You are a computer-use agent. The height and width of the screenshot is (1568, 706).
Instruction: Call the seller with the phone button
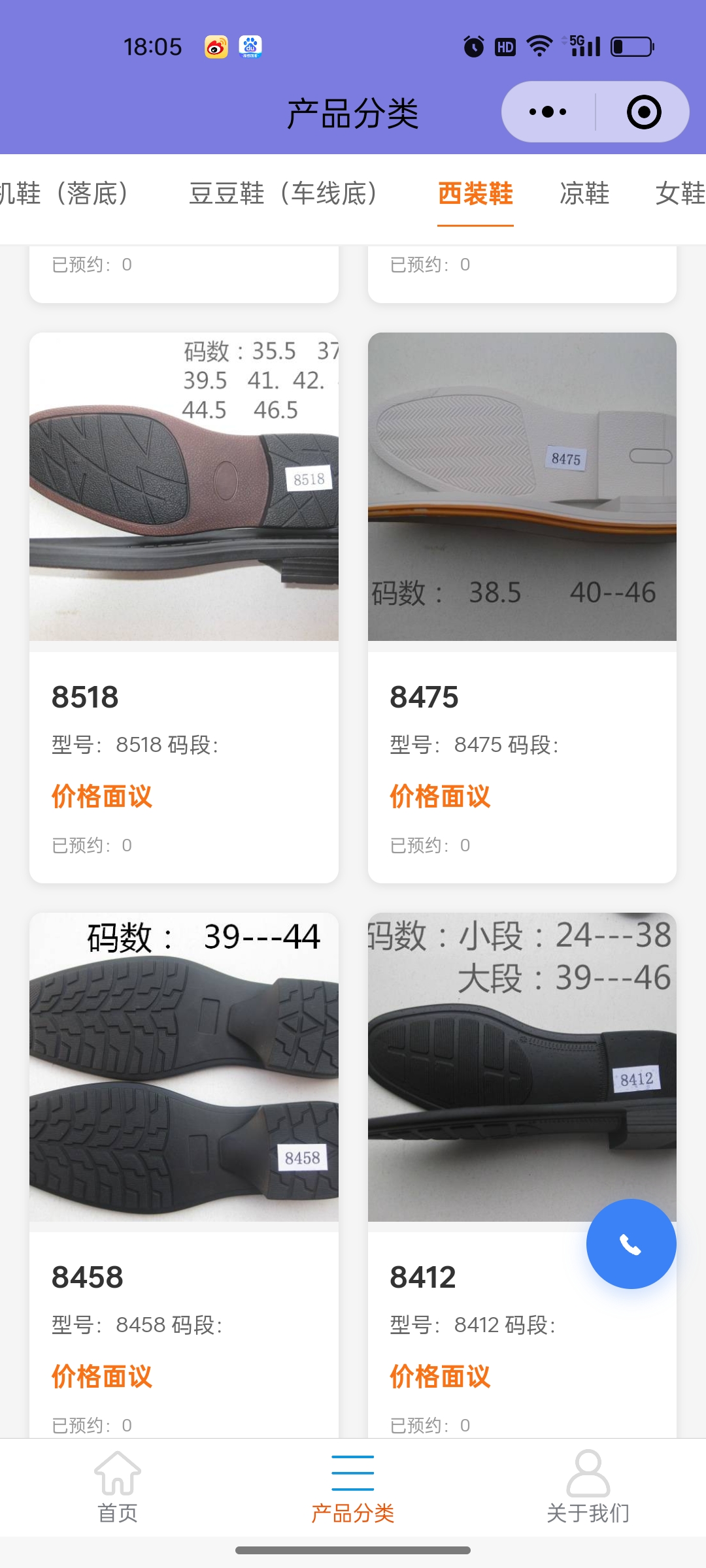[x=631, y=1244]
